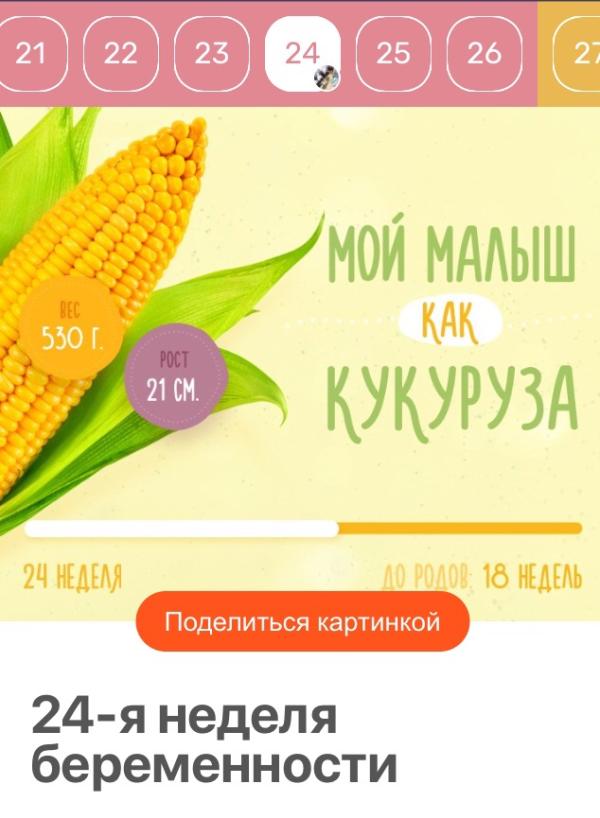Select week 21 in the week bar
The width and height of the screenshot is (600, 818).
[31, 54]
